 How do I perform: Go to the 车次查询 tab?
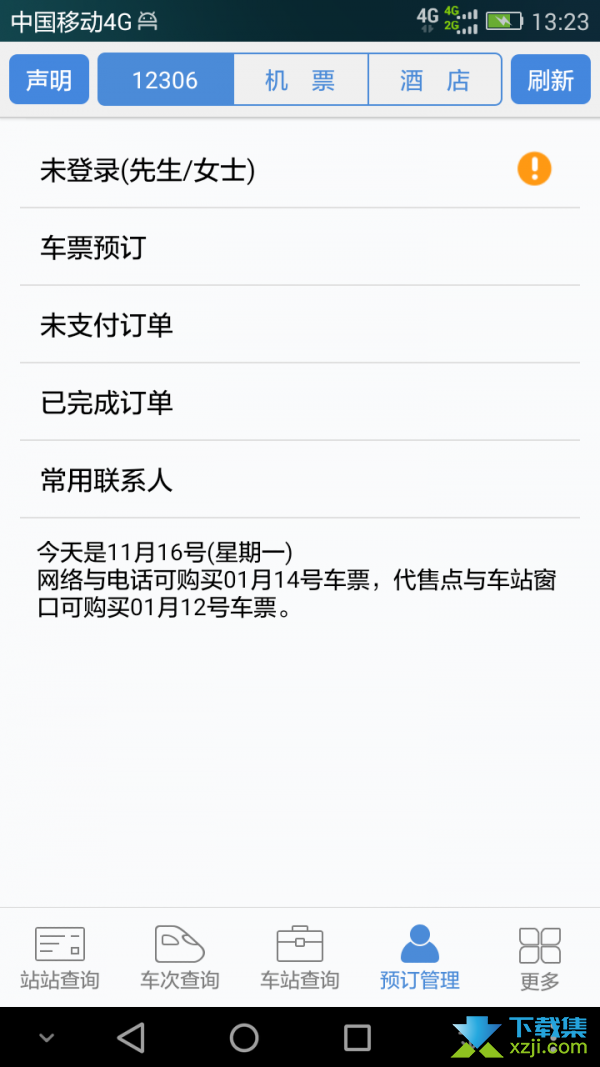coord(180,958)
